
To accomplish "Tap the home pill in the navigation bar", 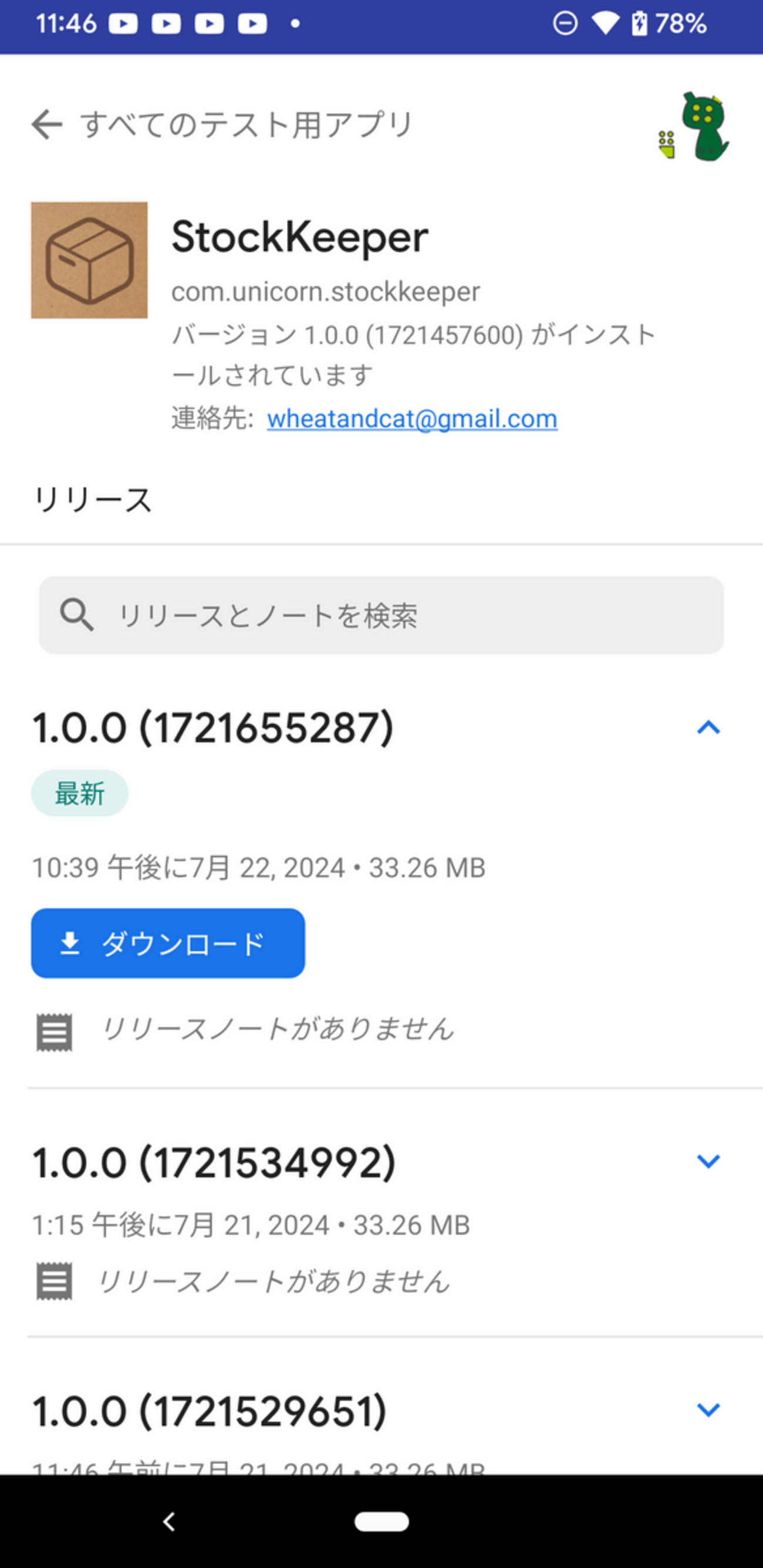I will 381,1522.
